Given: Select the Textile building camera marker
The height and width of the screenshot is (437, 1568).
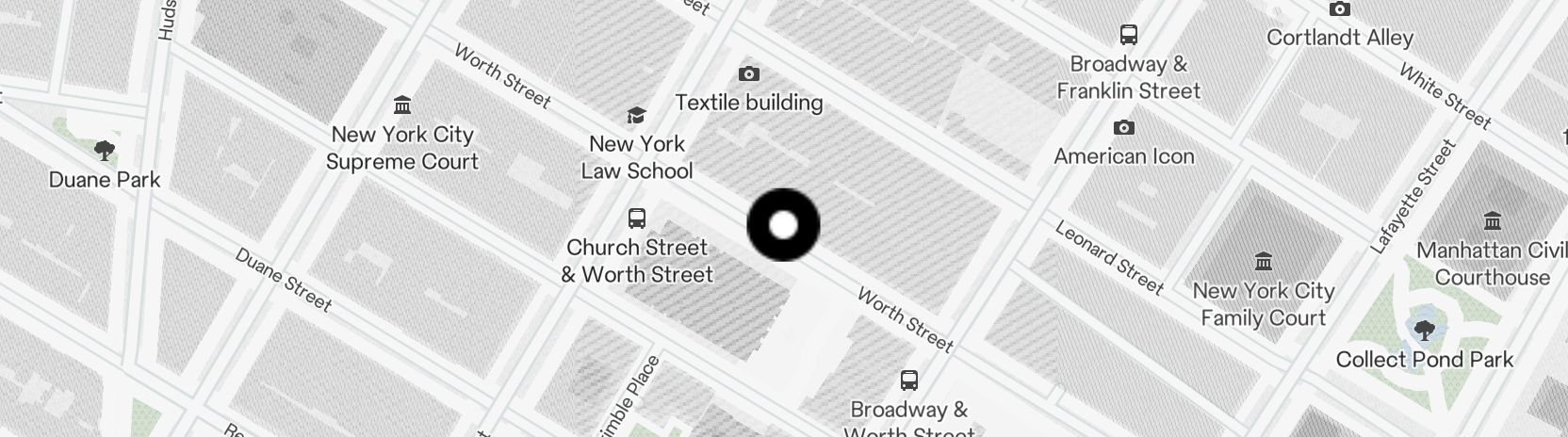Looking at the screenshot, I should coord(749,73).
